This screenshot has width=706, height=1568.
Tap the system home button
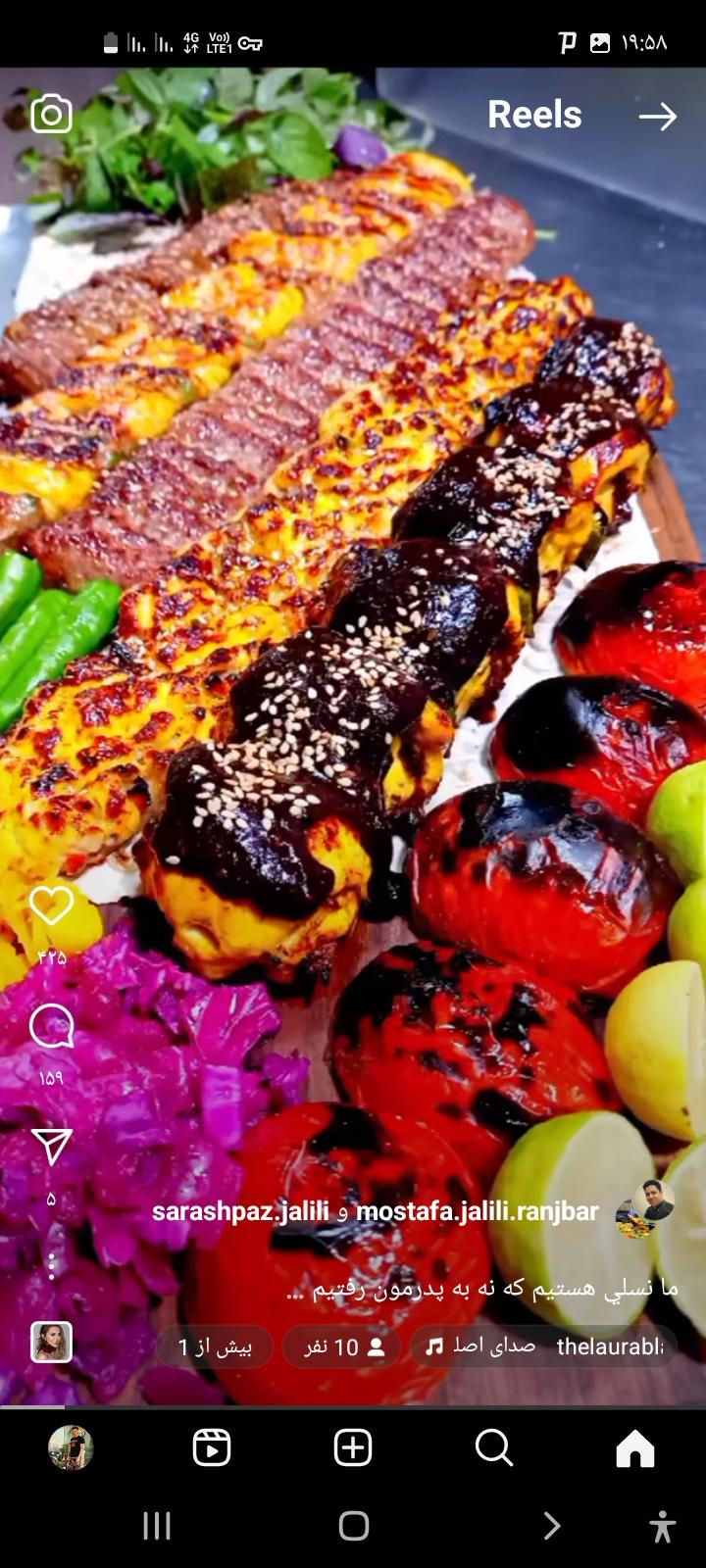coord(353,1526)
